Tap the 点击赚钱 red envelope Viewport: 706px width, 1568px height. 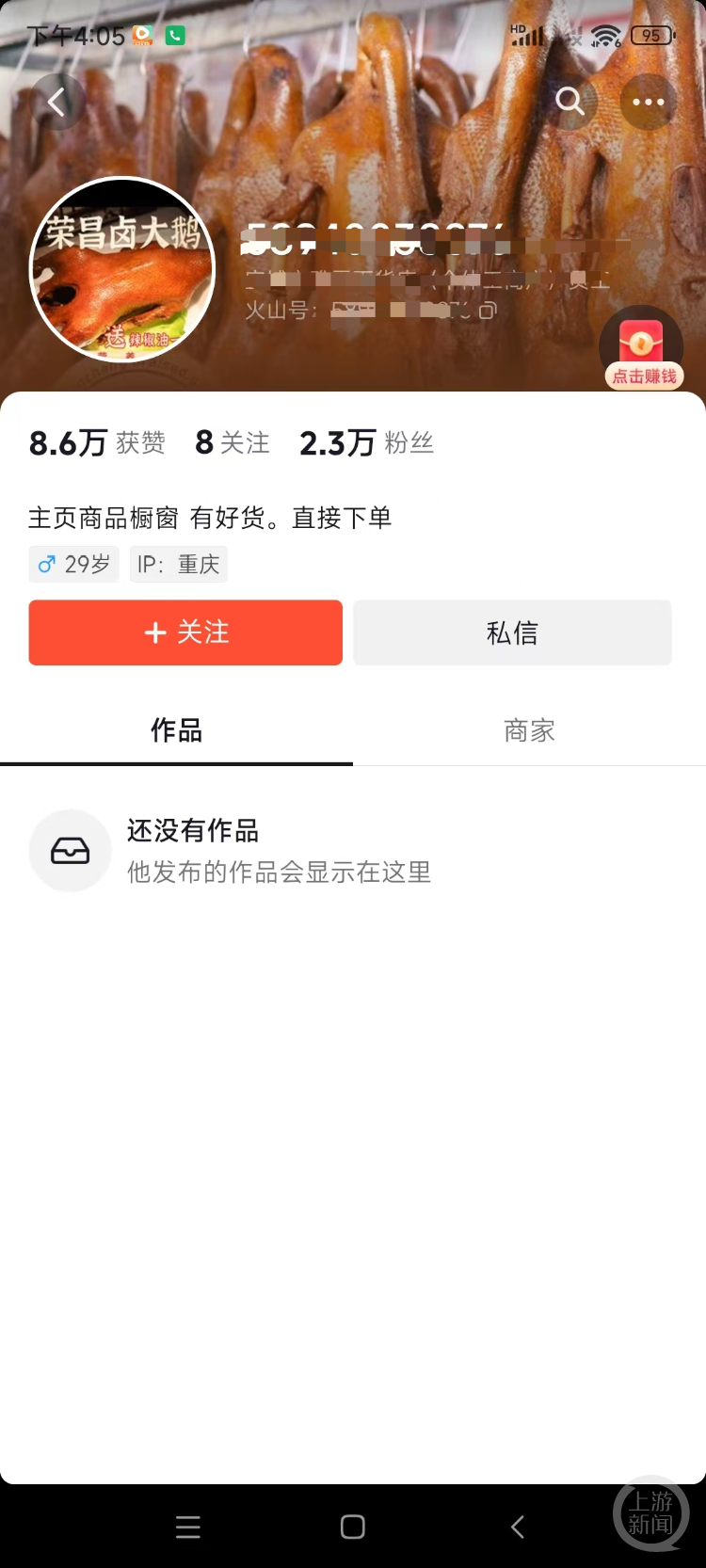tap(643, 350)
